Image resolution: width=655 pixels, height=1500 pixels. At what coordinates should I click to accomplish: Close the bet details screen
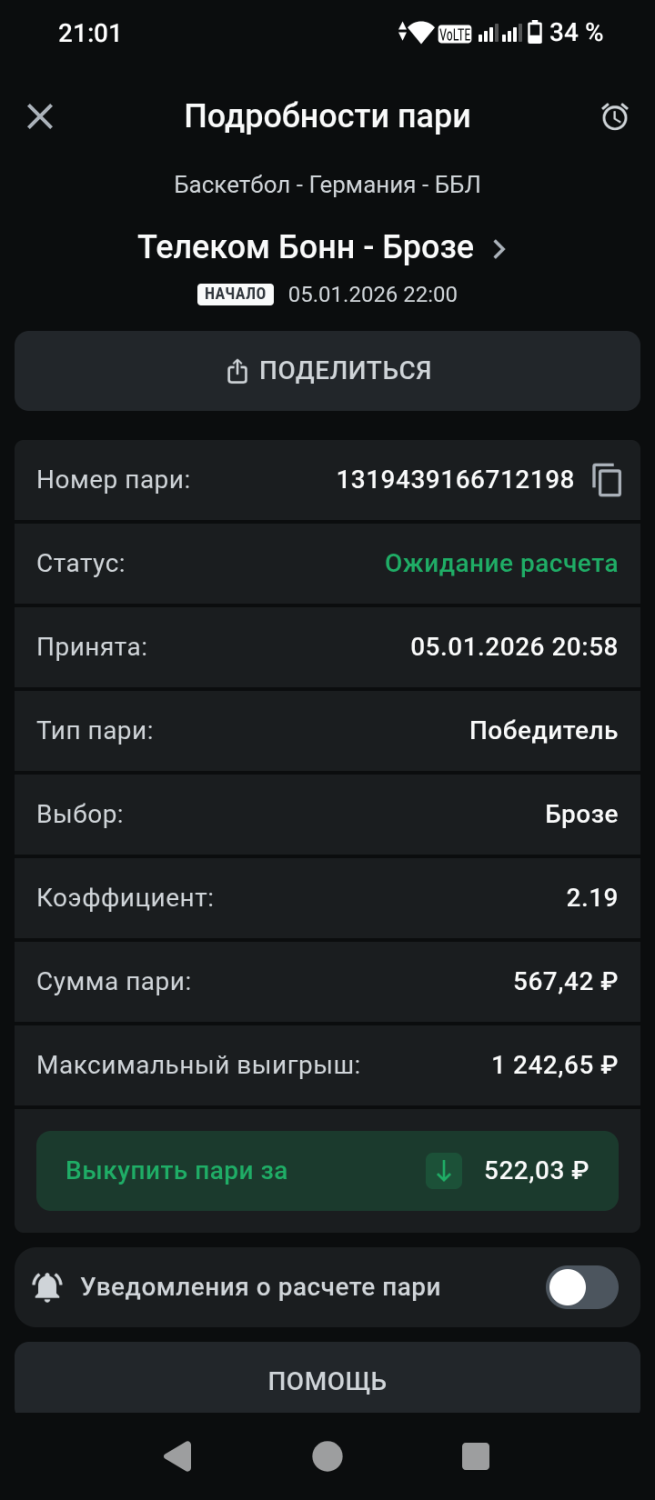click(40, 117)
